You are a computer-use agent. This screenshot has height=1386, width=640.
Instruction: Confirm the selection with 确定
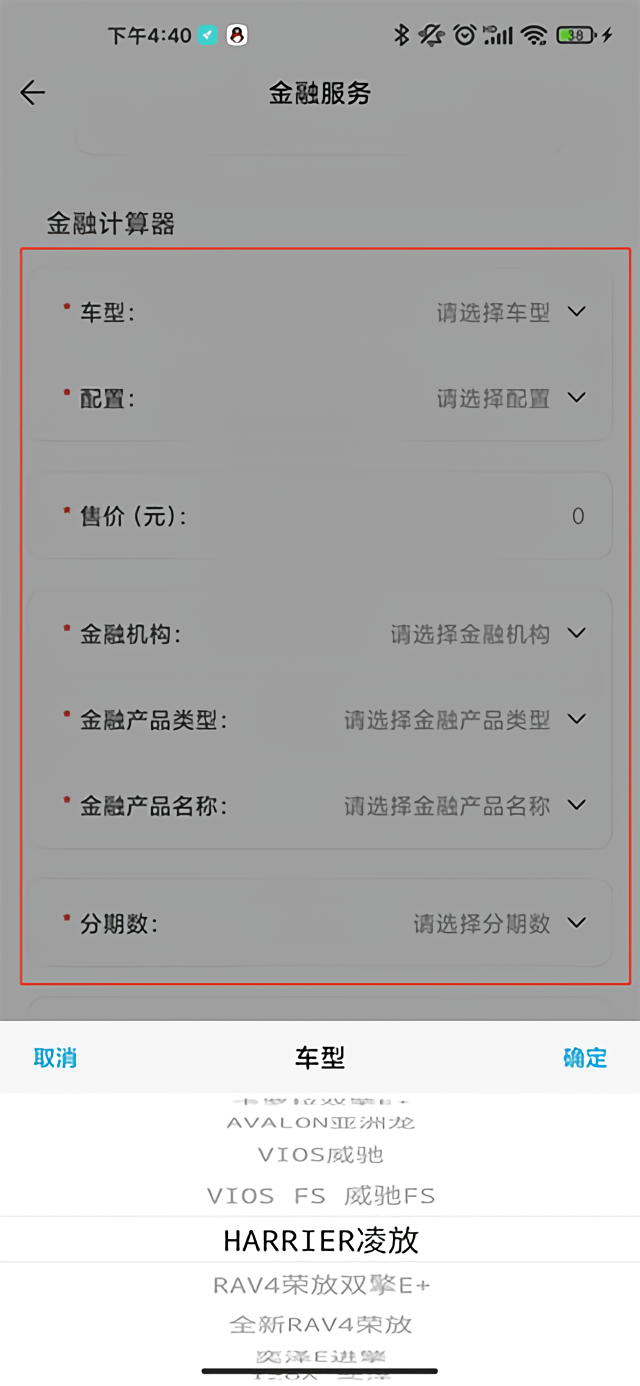[585, 1058]
